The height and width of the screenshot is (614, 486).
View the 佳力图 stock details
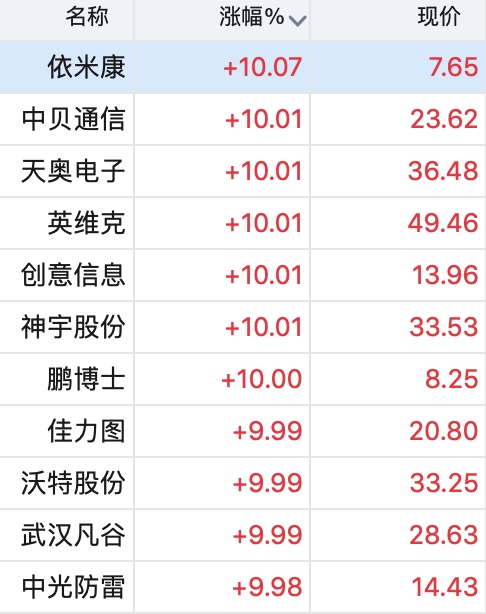[x=243, y=431]
